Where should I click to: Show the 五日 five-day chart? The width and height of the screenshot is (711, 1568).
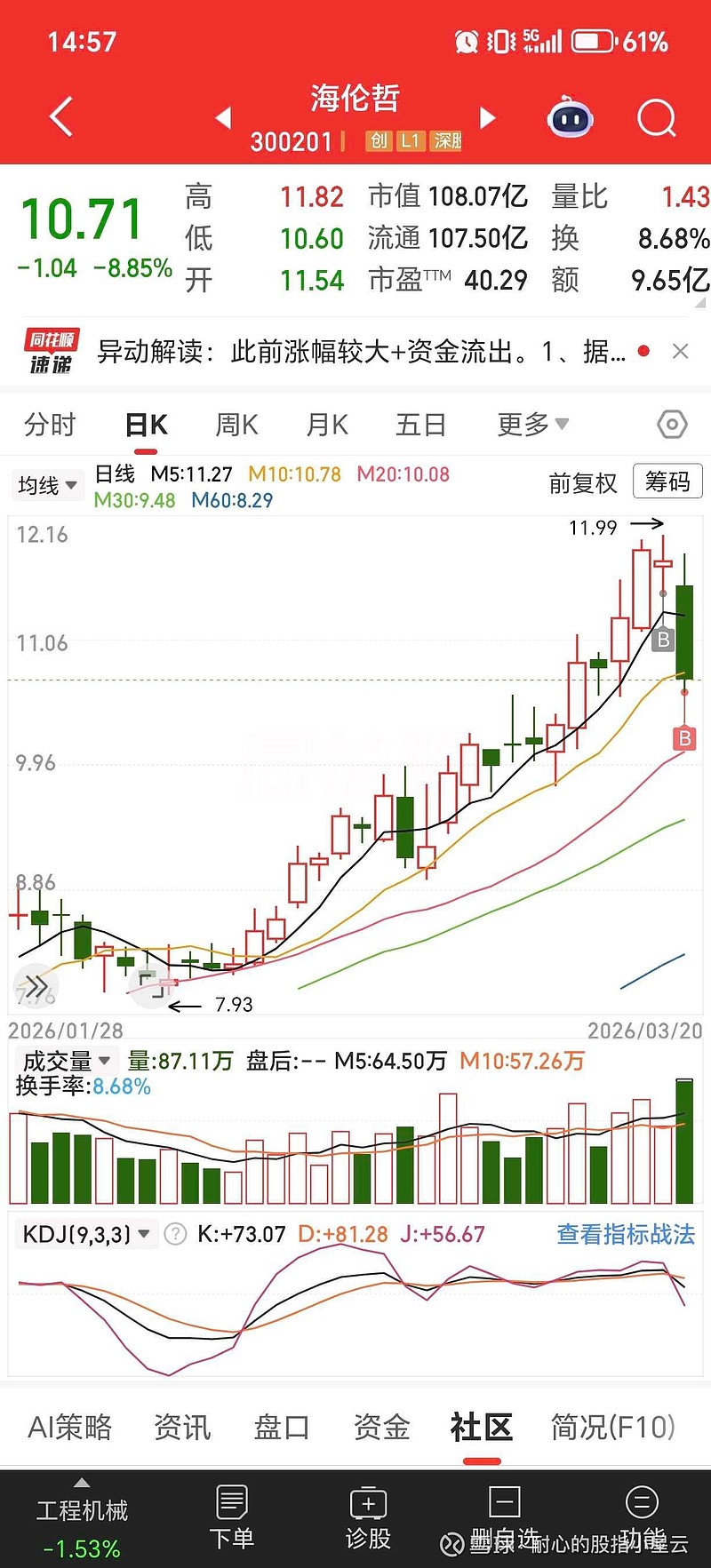tap(420, 425)
